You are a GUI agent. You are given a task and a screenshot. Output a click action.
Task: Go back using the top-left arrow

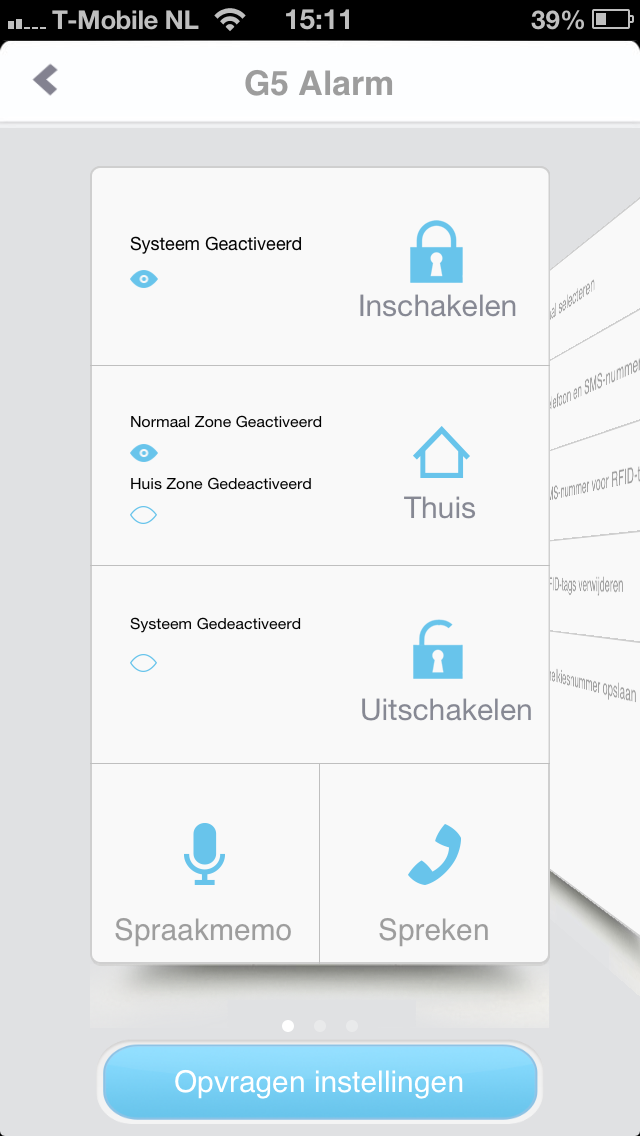pyautogui.click(x=45, y=80)
